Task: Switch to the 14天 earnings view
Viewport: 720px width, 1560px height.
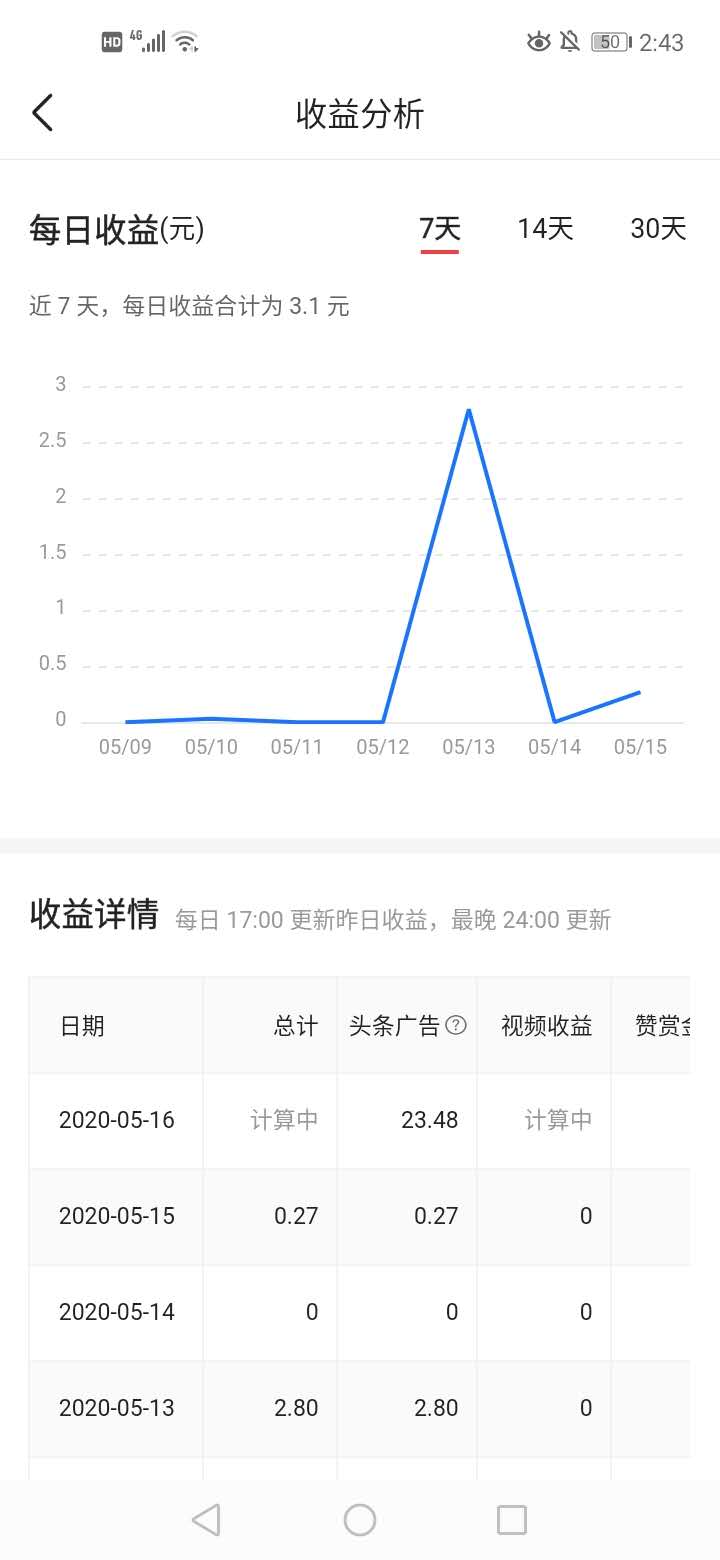Action: point(545,229)
